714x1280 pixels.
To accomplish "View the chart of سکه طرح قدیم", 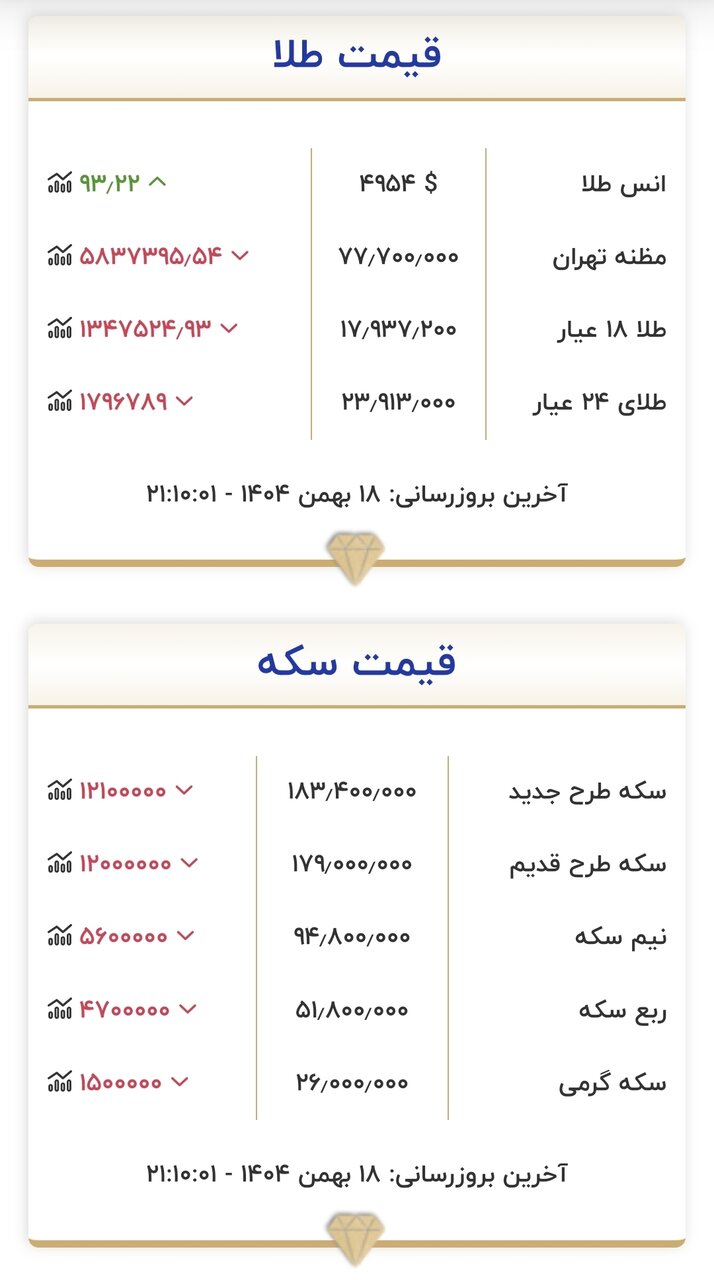I will click(60, 863).
